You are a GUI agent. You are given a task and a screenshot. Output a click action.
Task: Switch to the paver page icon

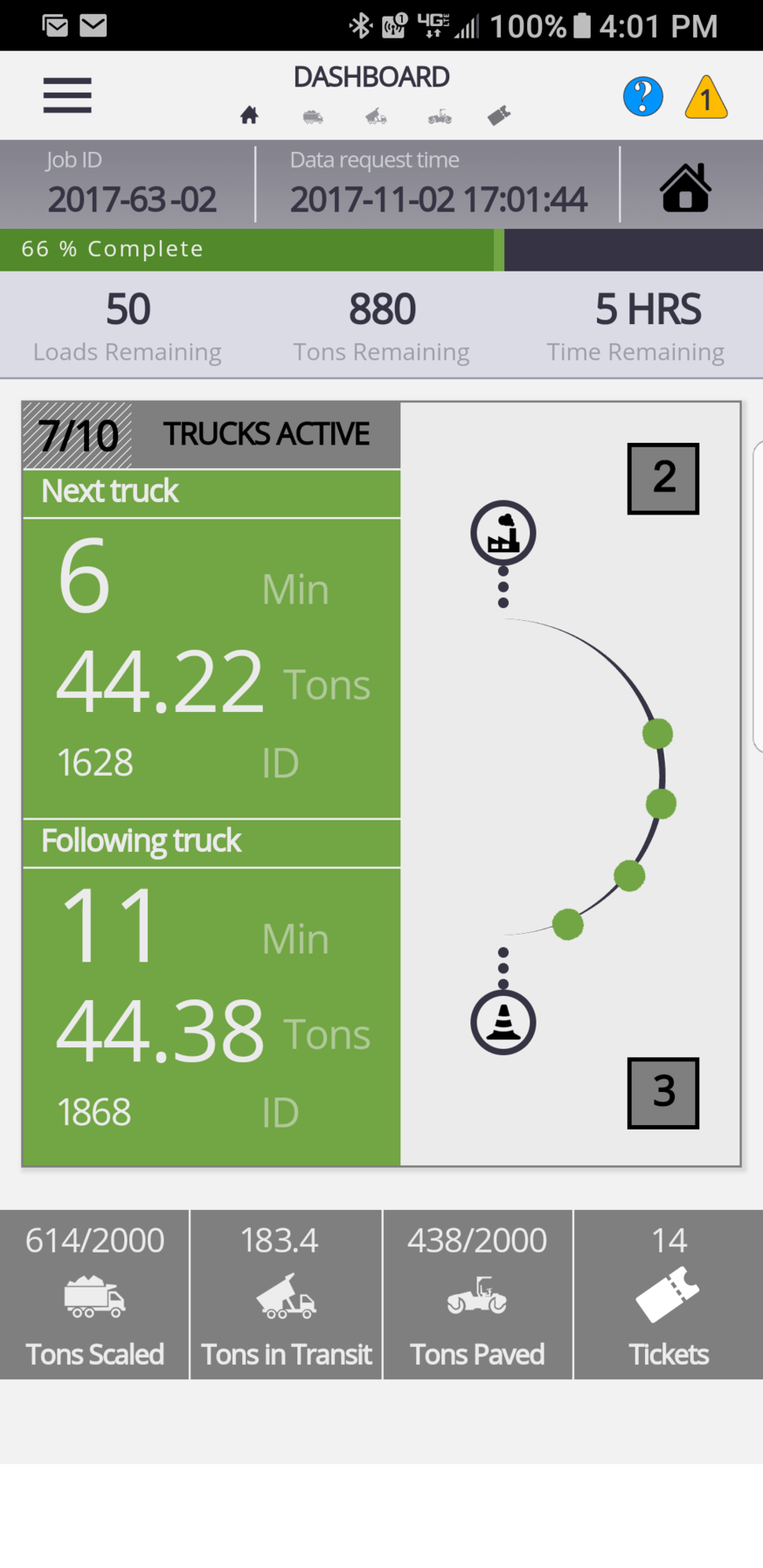coord(440,116)
